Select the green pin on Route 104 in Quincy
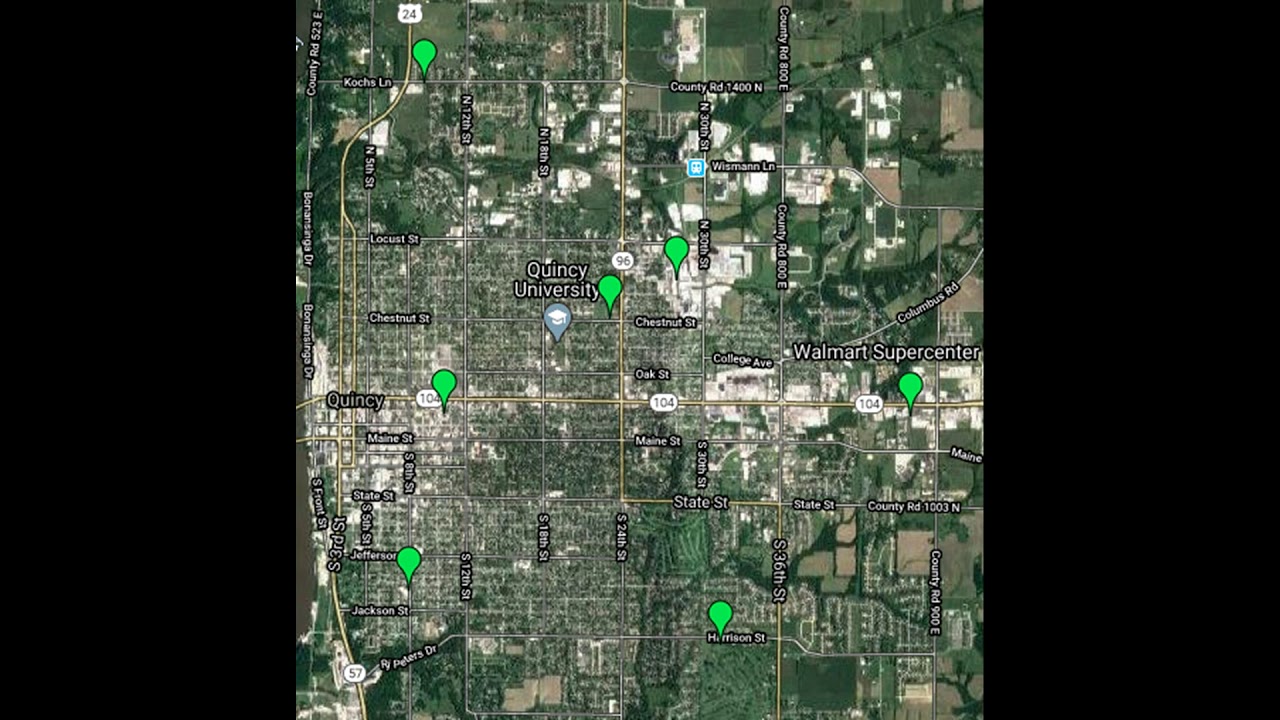Screen dimensions: 1280x720 pyautogui.click(x=444, y=385)
